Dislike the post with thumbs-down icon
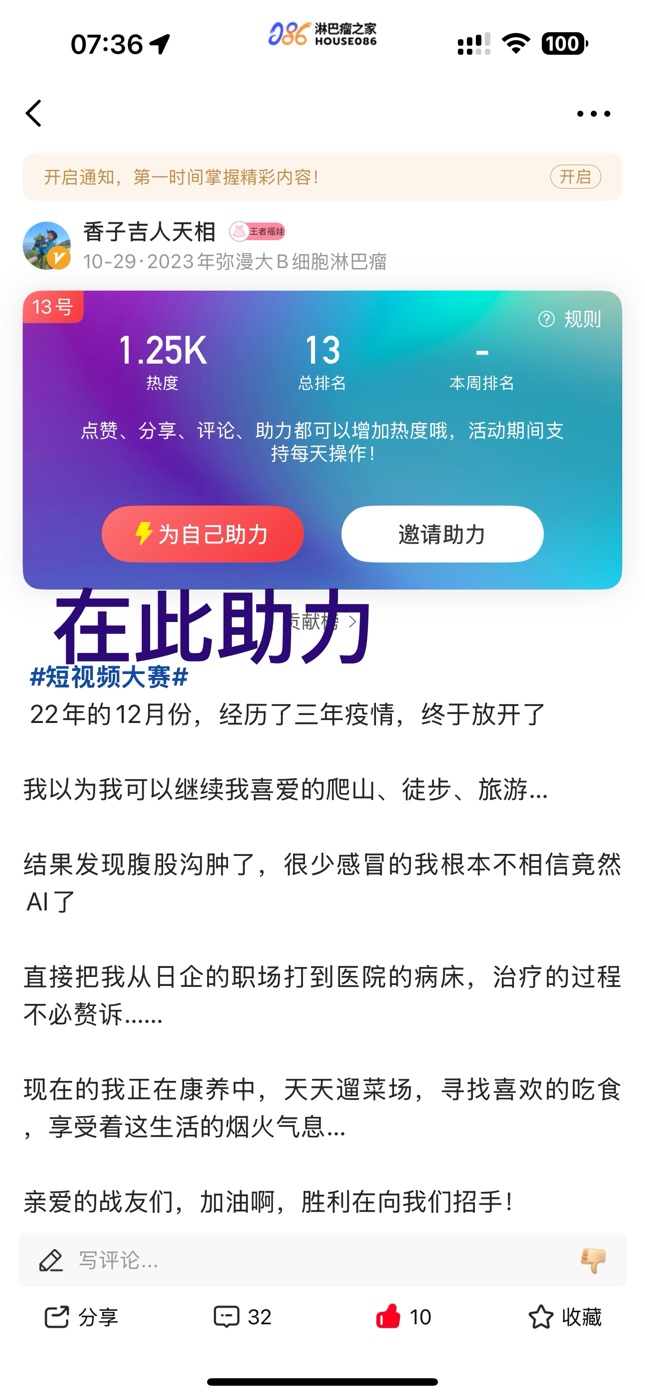The image size is (645, 1398). click(x=593, y=1260)
